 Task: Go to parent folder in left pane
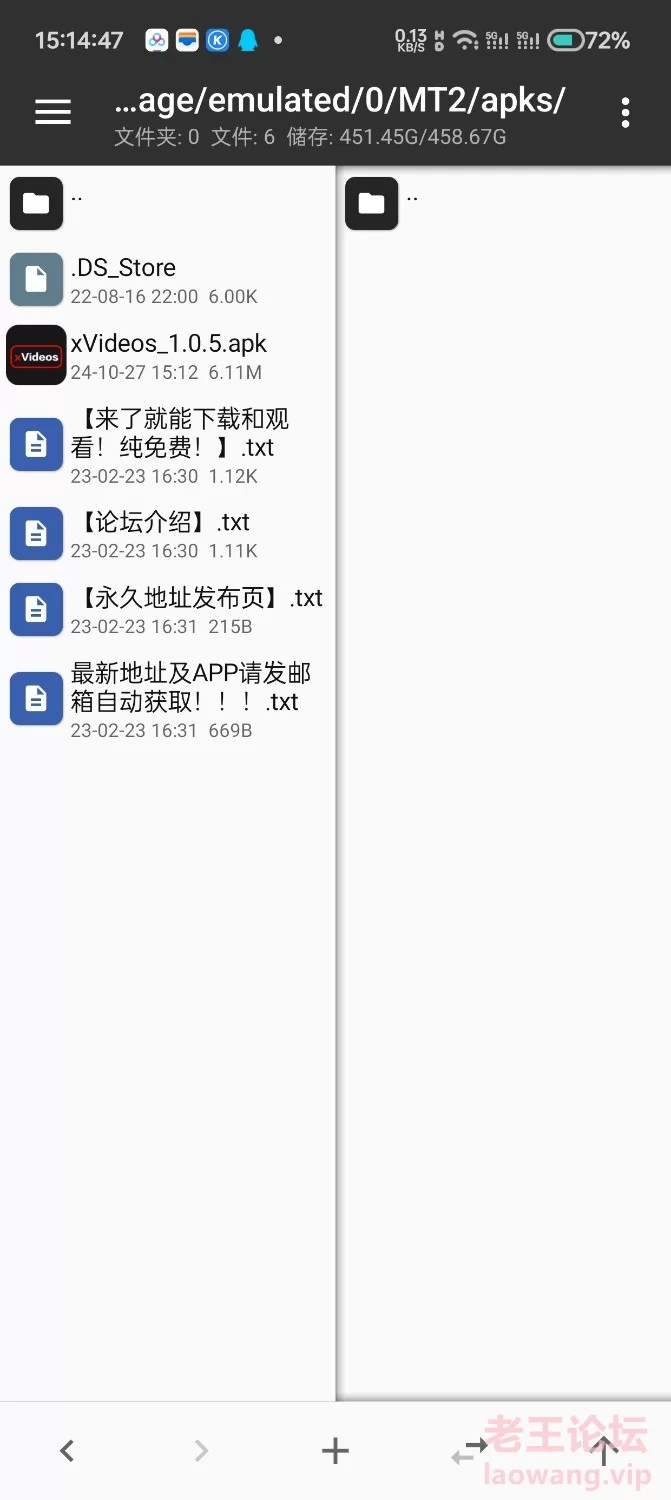click(168, 203)
